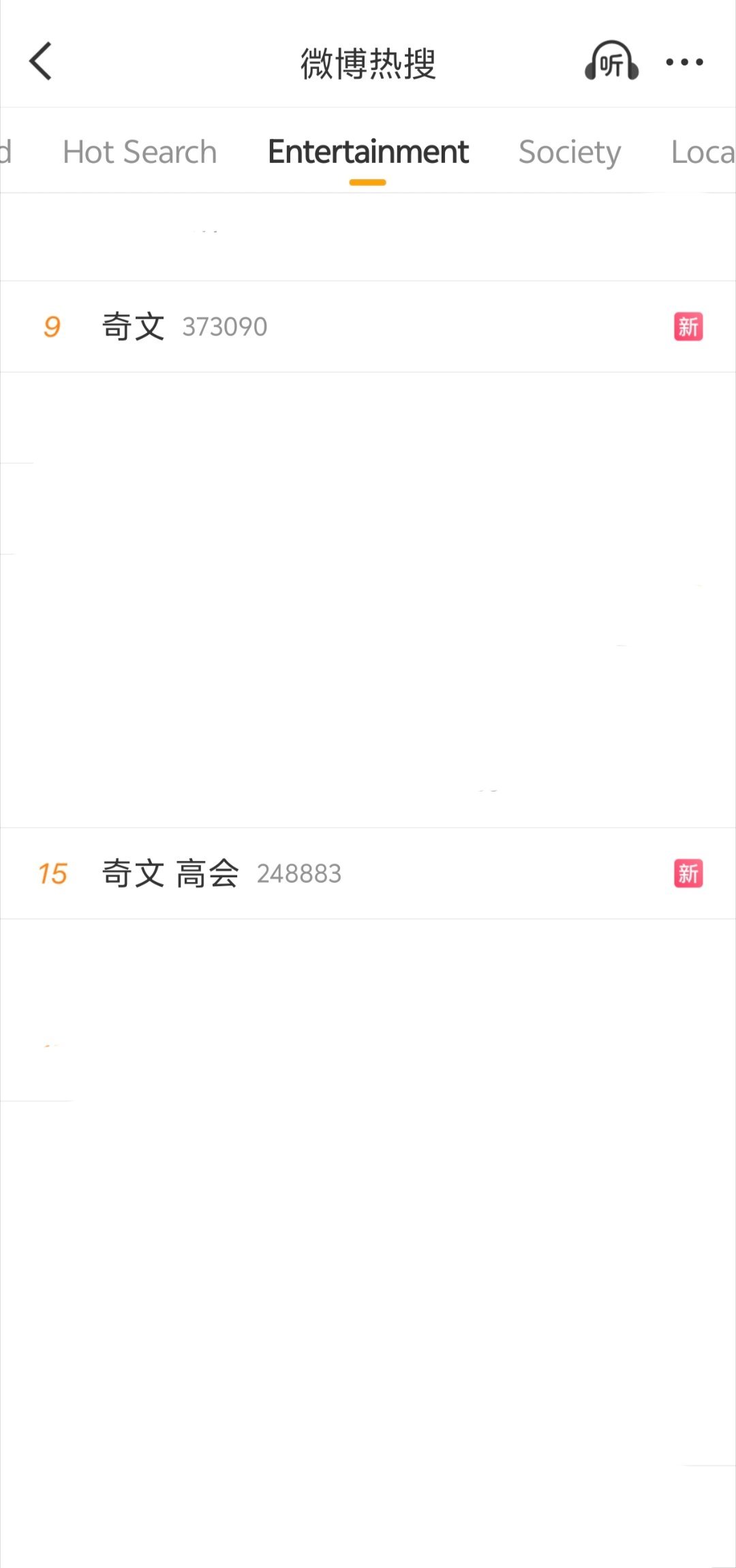Image resolution: width=736 pixels, height=1568 pixels.
Task: Tap the orange underline below Entertainment
Action: pyautogui.click(x=367, y=181)
